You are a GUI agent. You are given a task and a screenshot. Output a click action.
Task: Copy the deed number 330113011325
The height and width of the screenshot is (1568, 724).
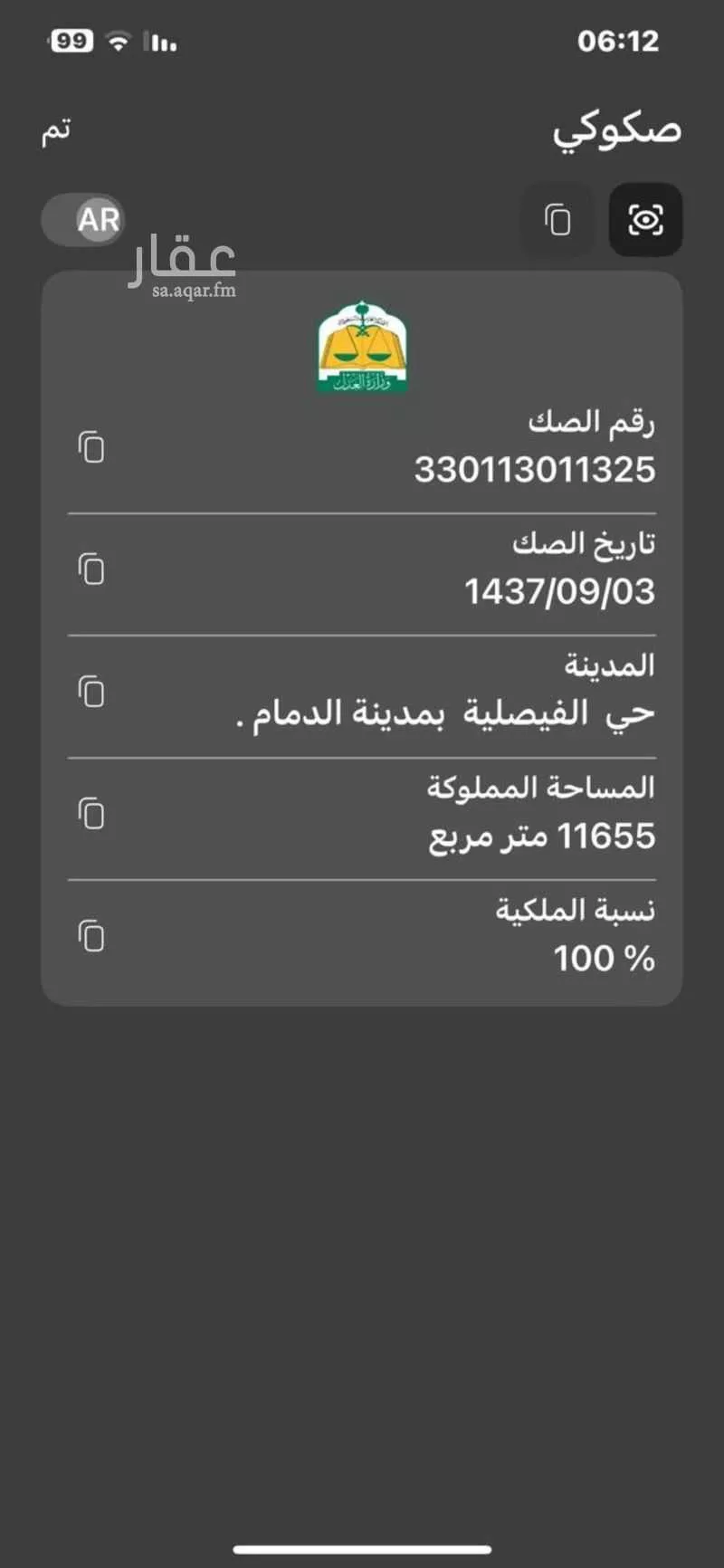click(x=91, y=448)
